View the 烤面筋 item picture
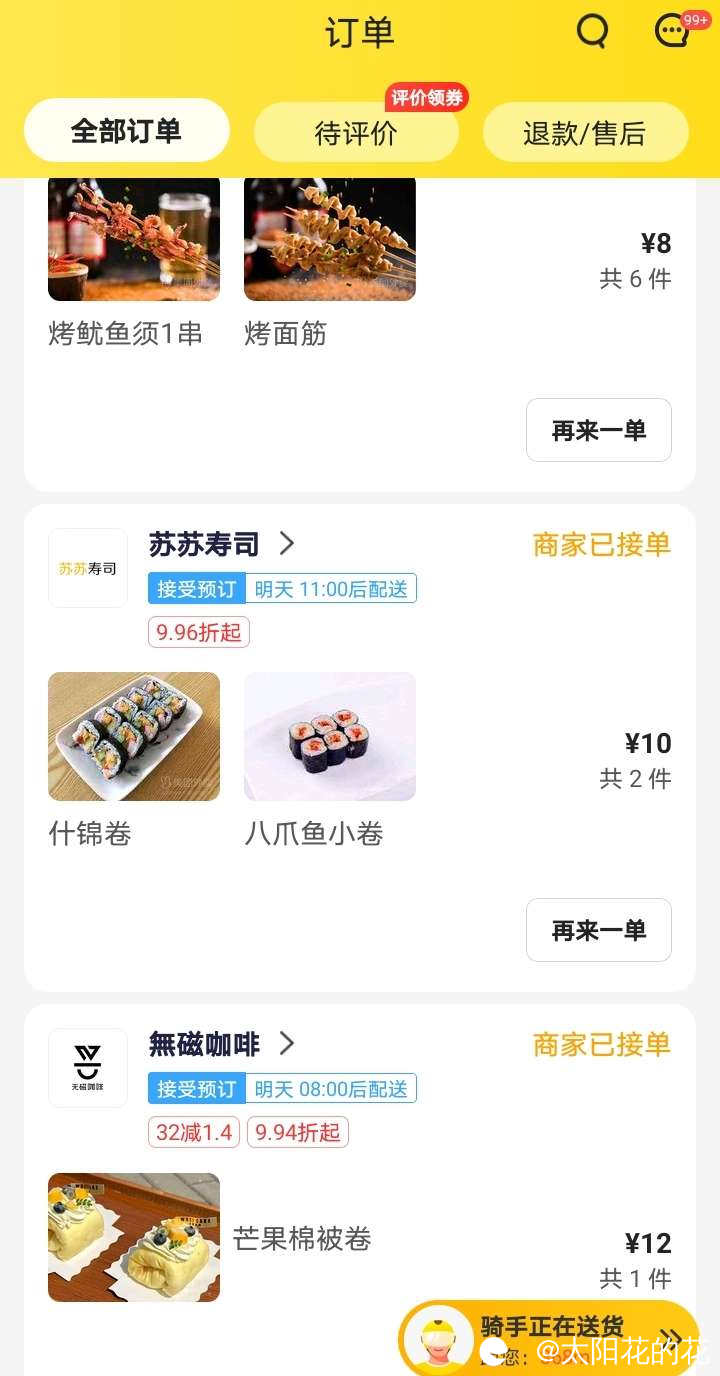 pyautogui.click(x=330, y=240)
